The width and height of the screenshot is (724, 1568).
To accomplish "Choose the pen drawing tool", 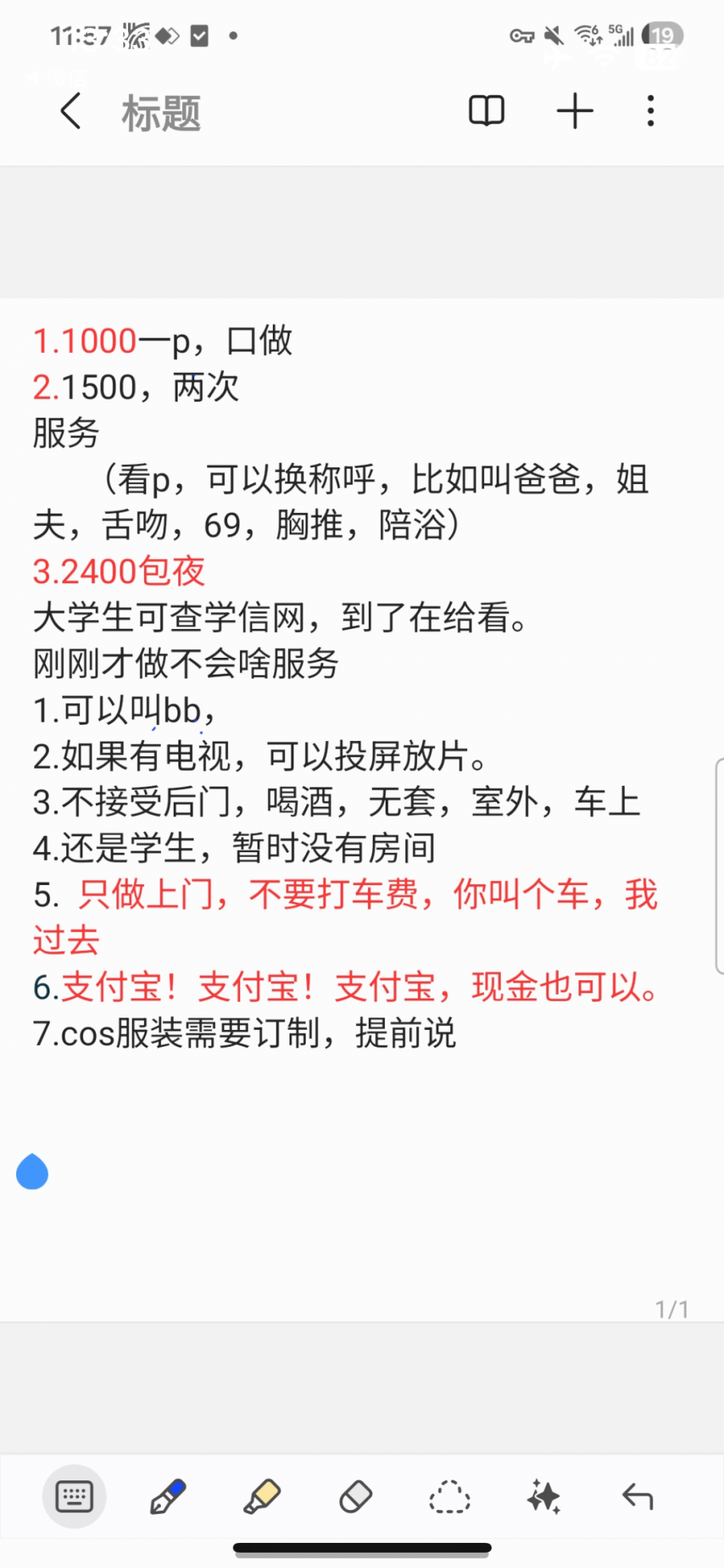I will tap(168, 1497).
